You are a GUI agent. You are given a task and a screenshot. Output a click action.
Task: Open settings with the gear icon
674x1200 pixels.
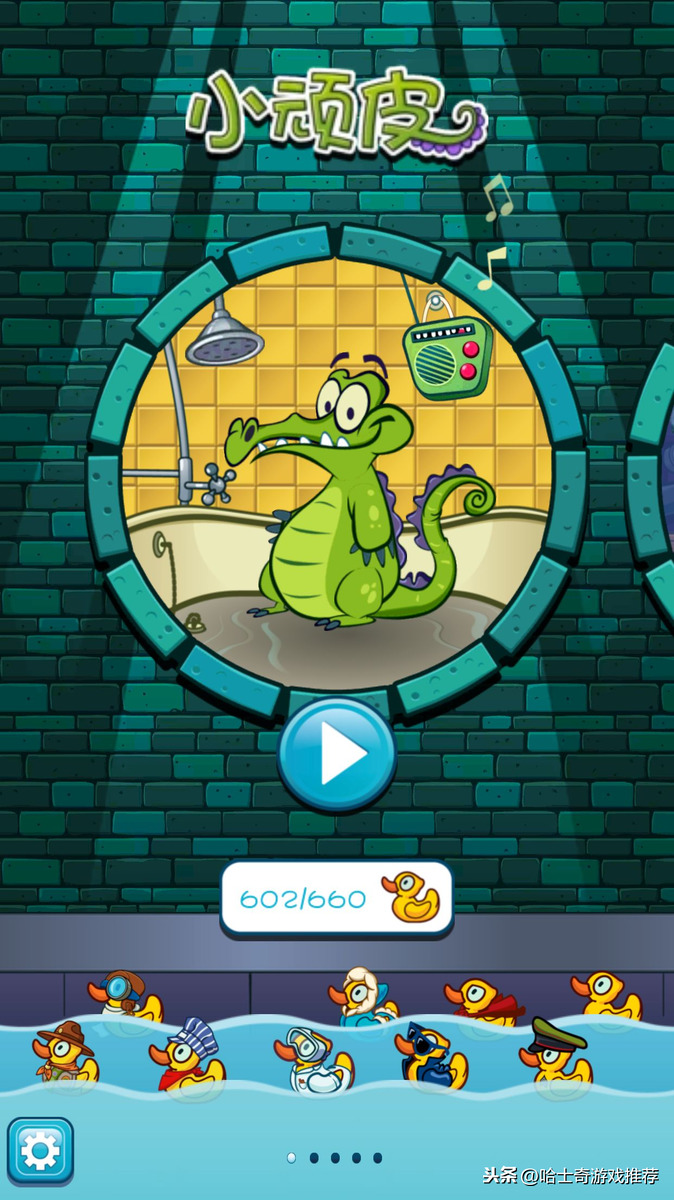[41, 1151]
